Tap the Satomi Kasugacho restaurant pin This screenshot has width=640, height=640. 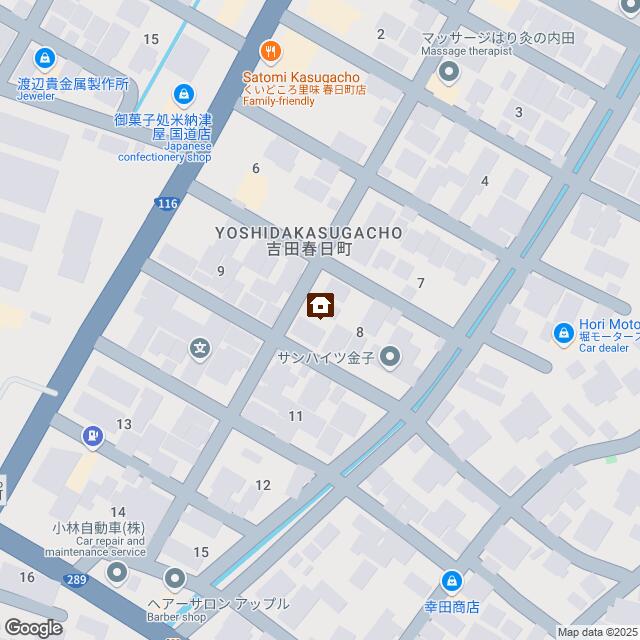pyautogui.click(x=269, y=52)
